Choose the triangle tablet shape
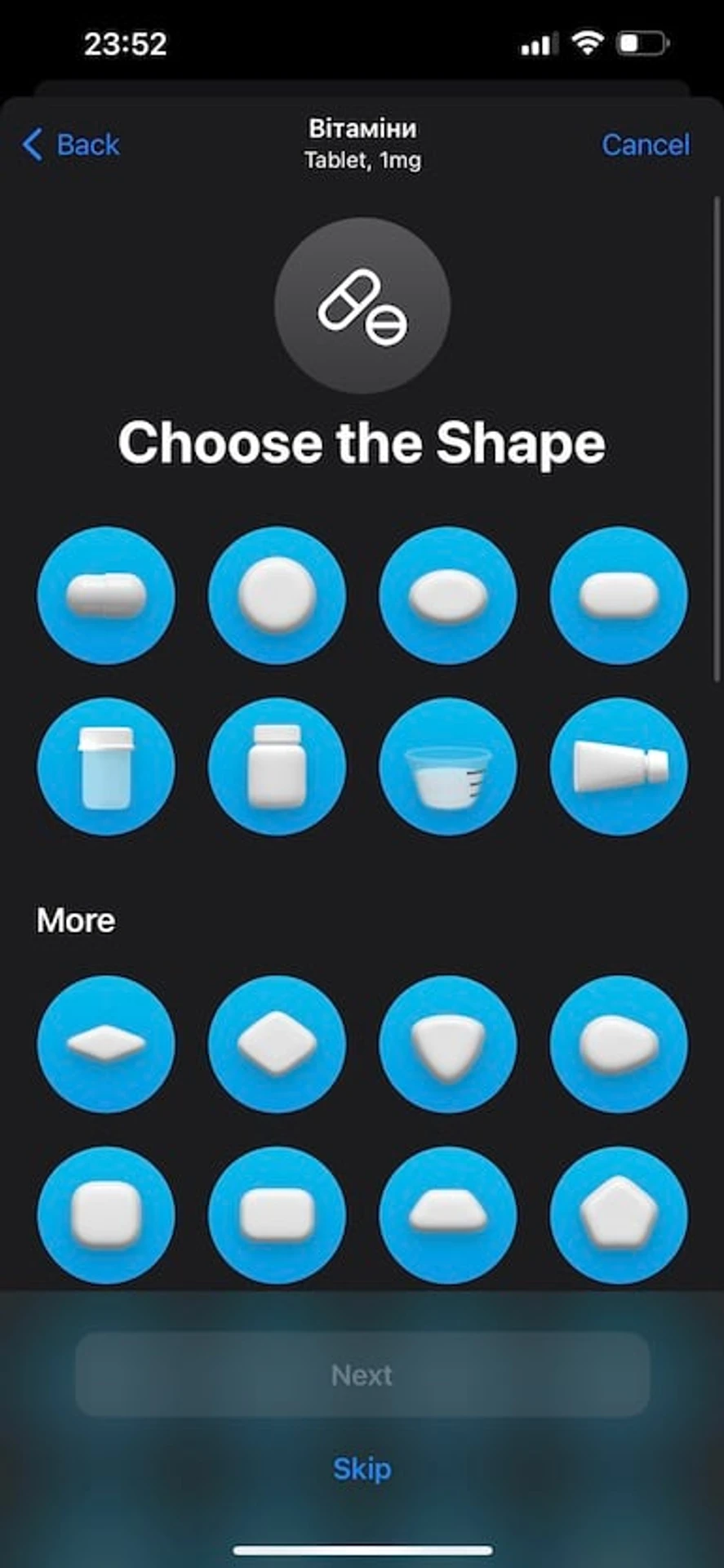This screenshot has width=724, height=1568. point(447,1044)
